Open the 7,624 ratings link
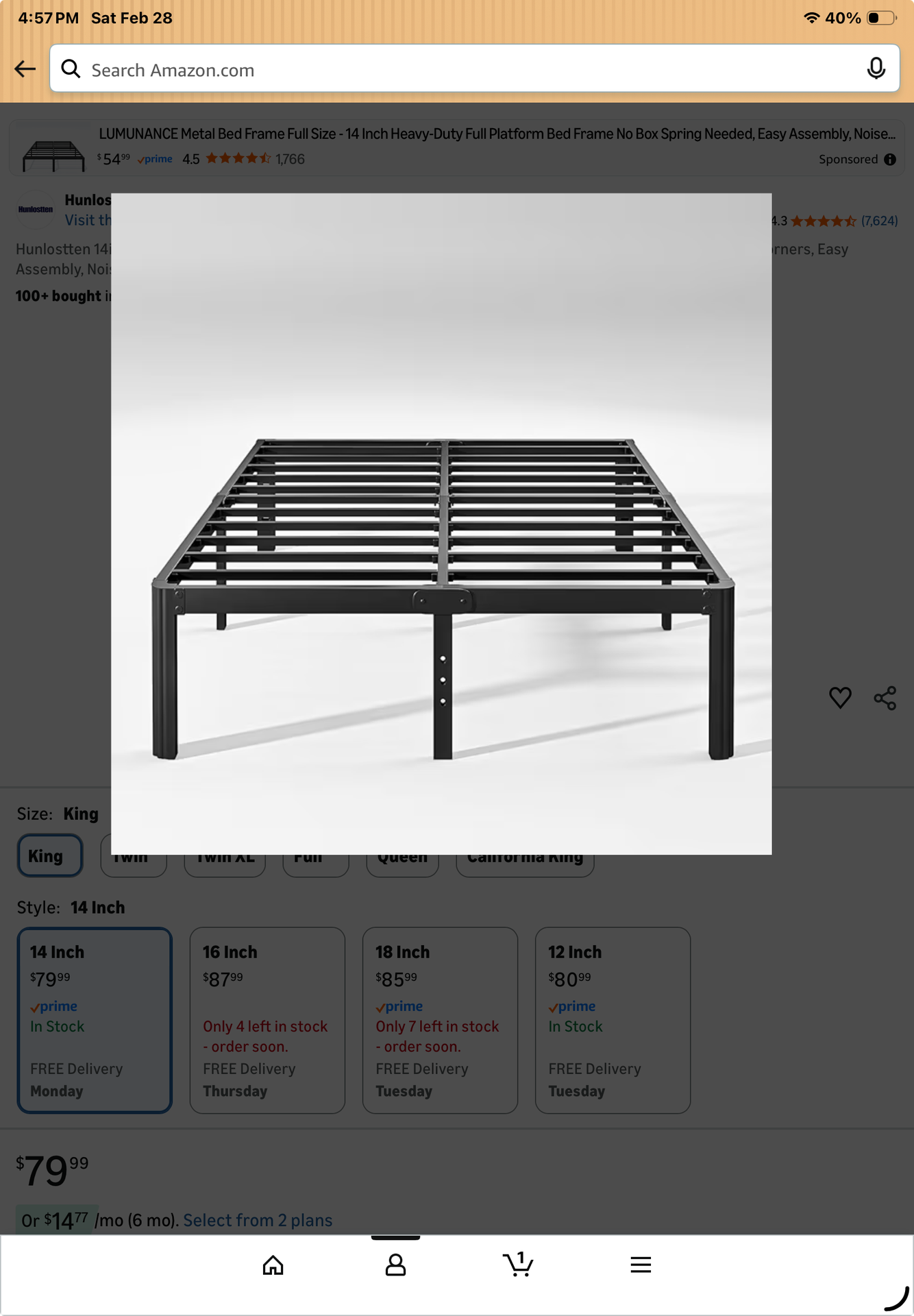 point(879,221)
